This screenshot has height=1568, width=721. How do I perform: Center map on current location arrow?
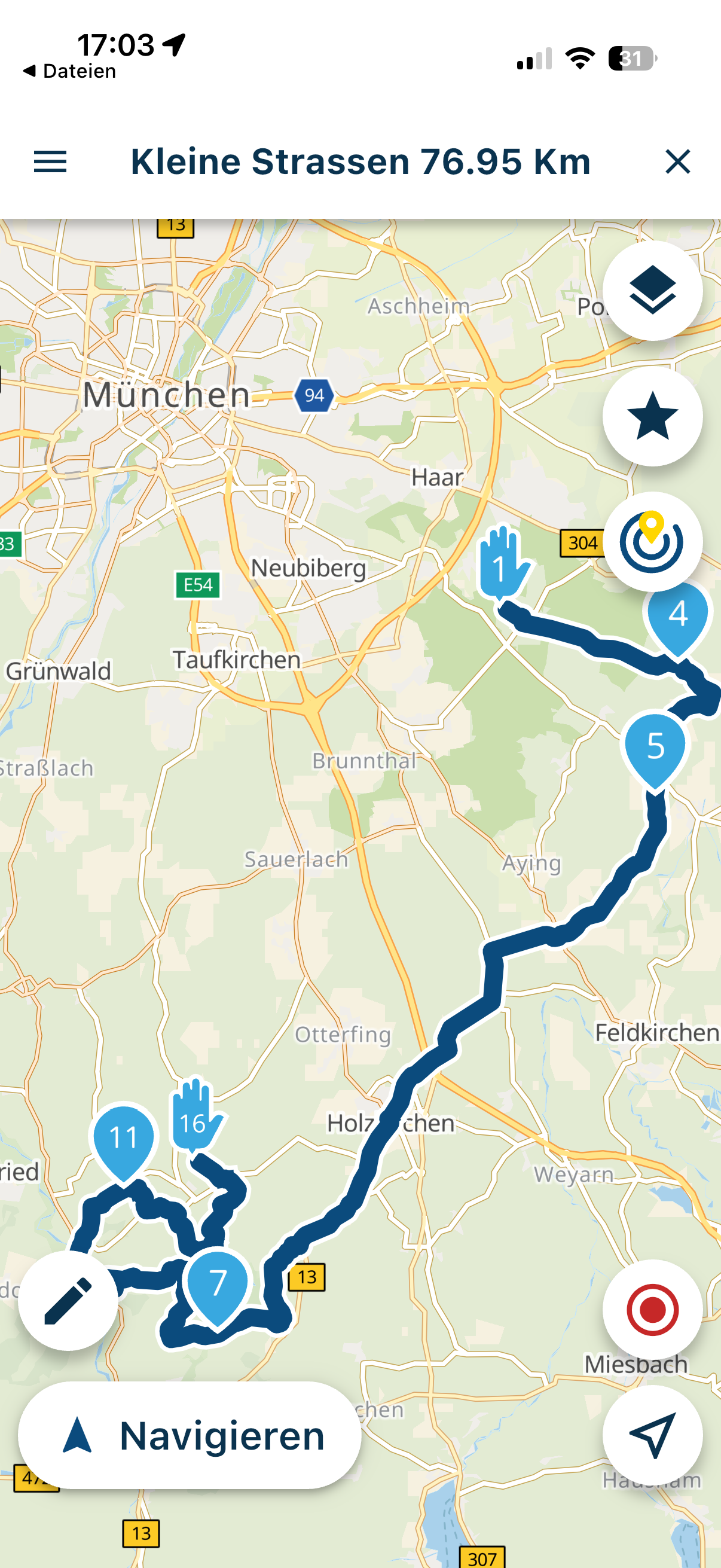coord(652,1435)
